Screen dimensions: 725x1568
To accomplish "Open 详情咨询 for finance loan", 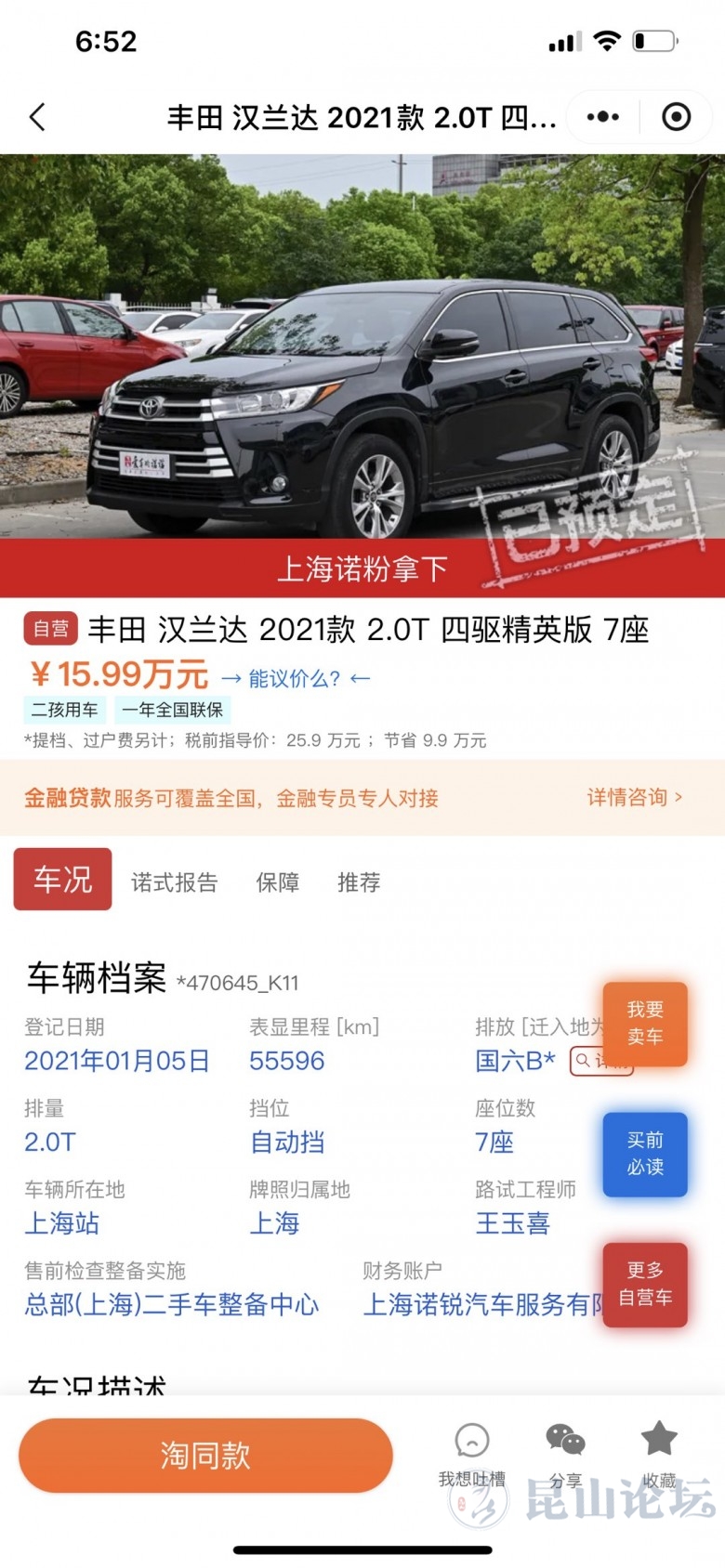I will (634, 797).
